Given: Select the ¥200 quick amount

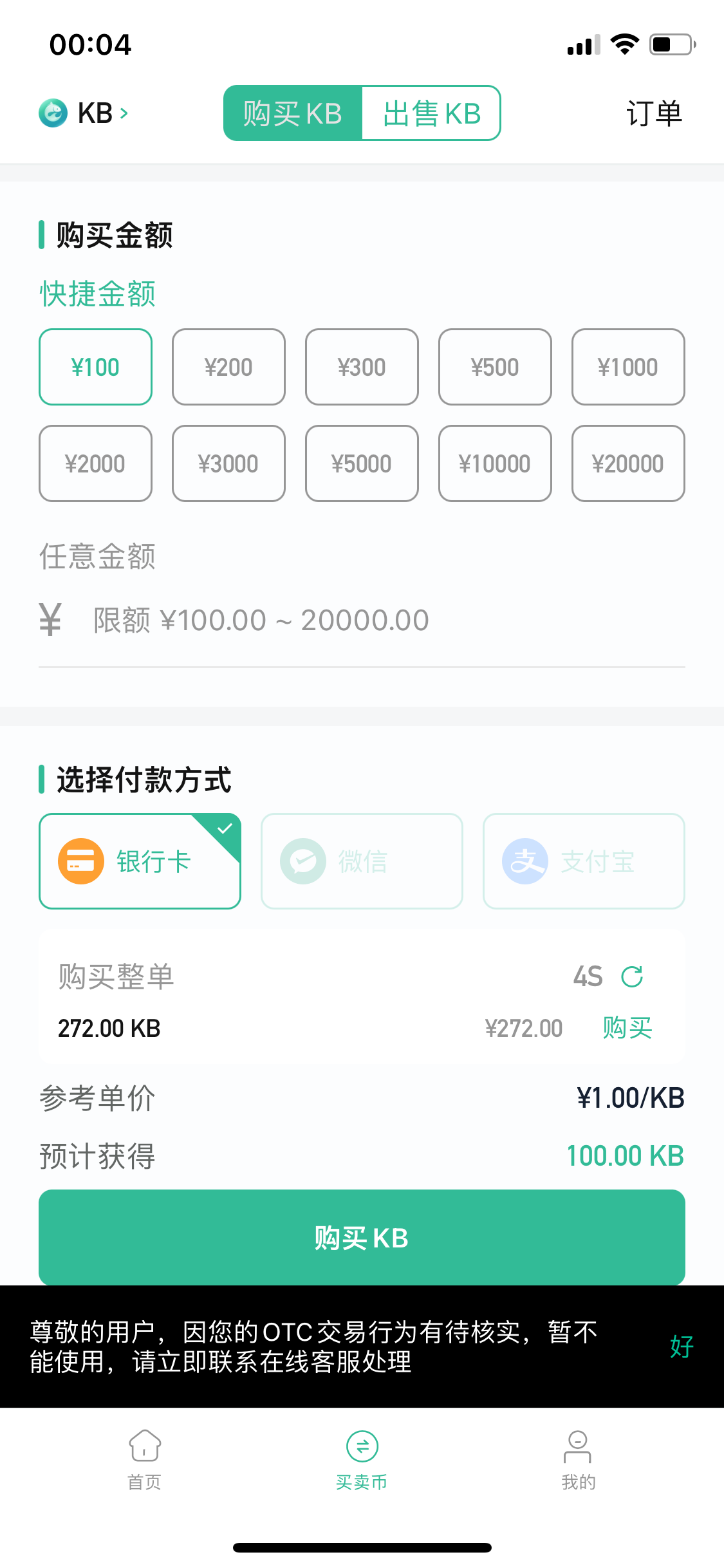Looking at the screenshot, I should point(228,367).
